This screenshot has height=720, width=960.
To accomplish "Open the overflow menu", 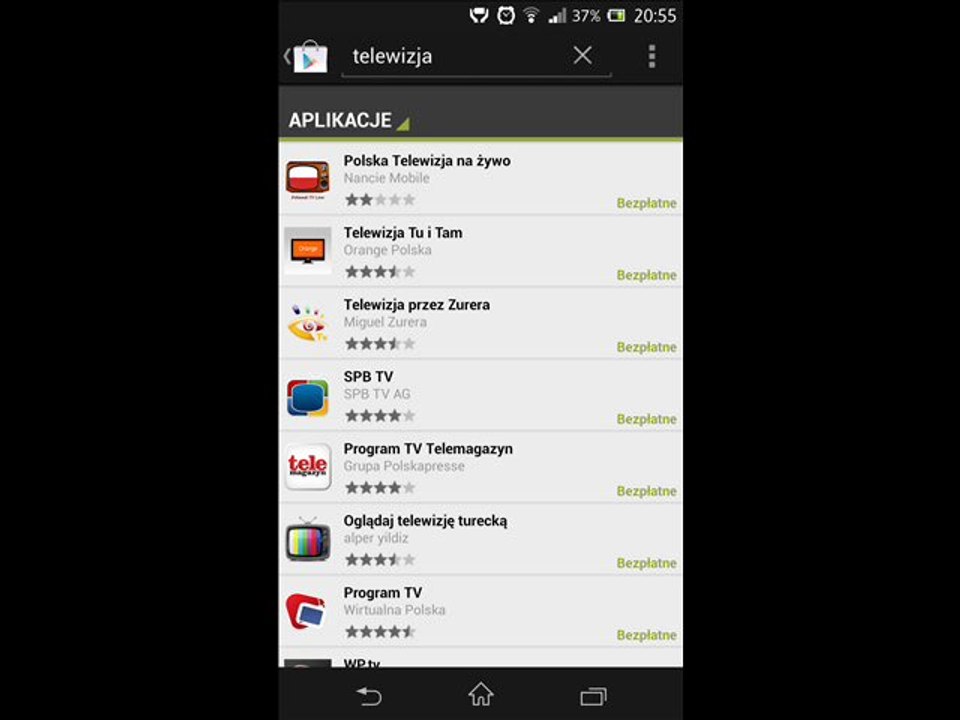I will pyautogui.click(x=652, y=56).
